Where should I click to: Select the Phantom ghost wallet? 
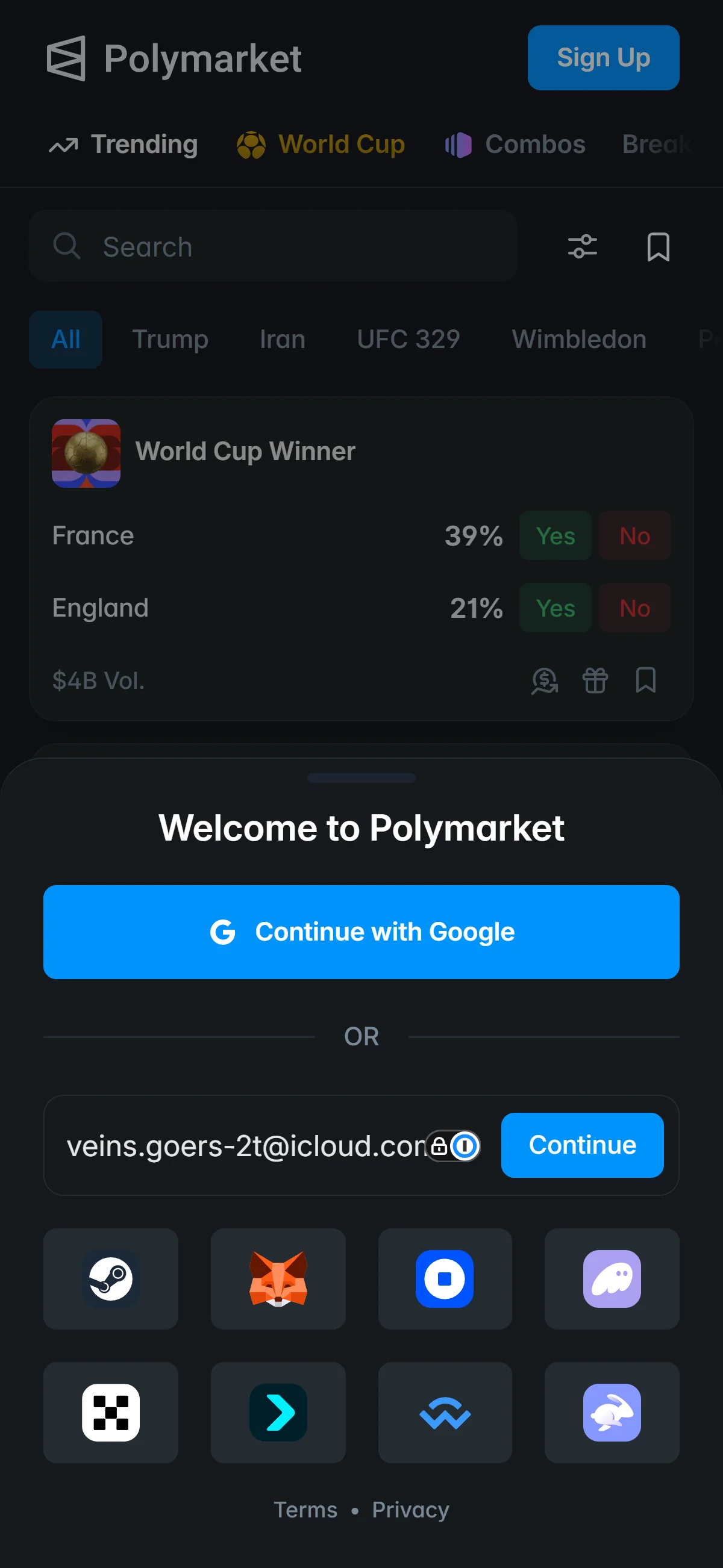click(x=612, y=1278)
